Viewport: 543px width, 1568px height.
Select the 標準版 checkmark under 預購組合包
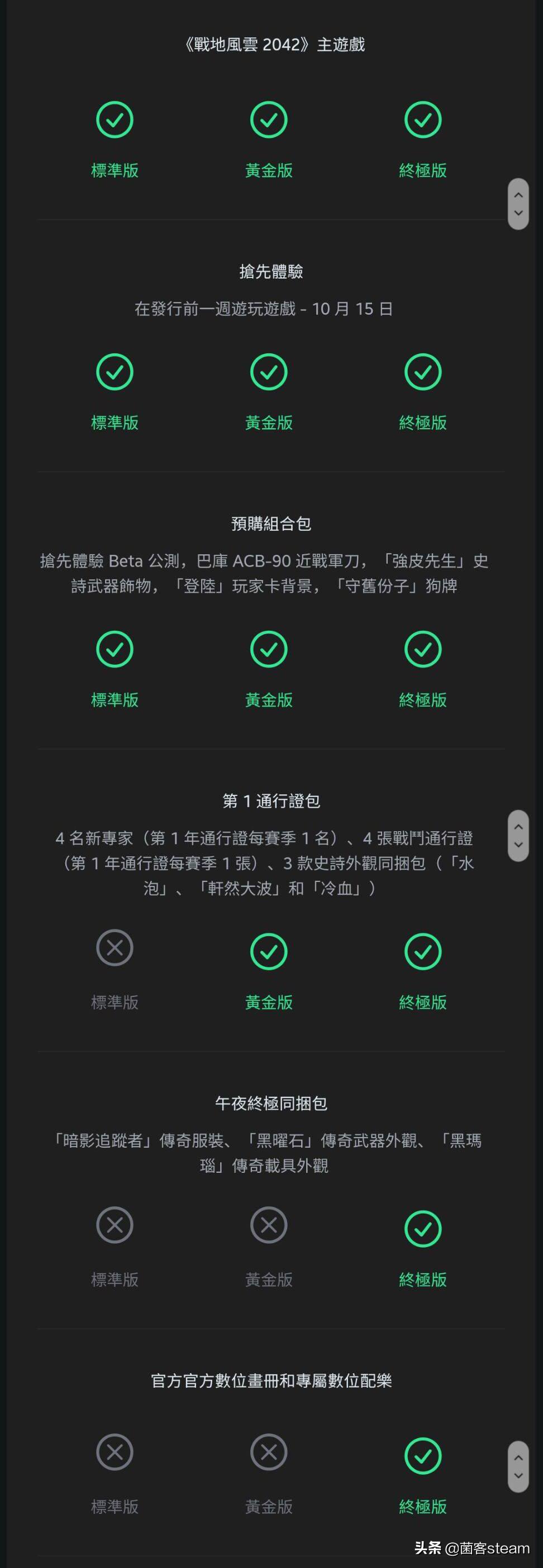pos(115,649)
